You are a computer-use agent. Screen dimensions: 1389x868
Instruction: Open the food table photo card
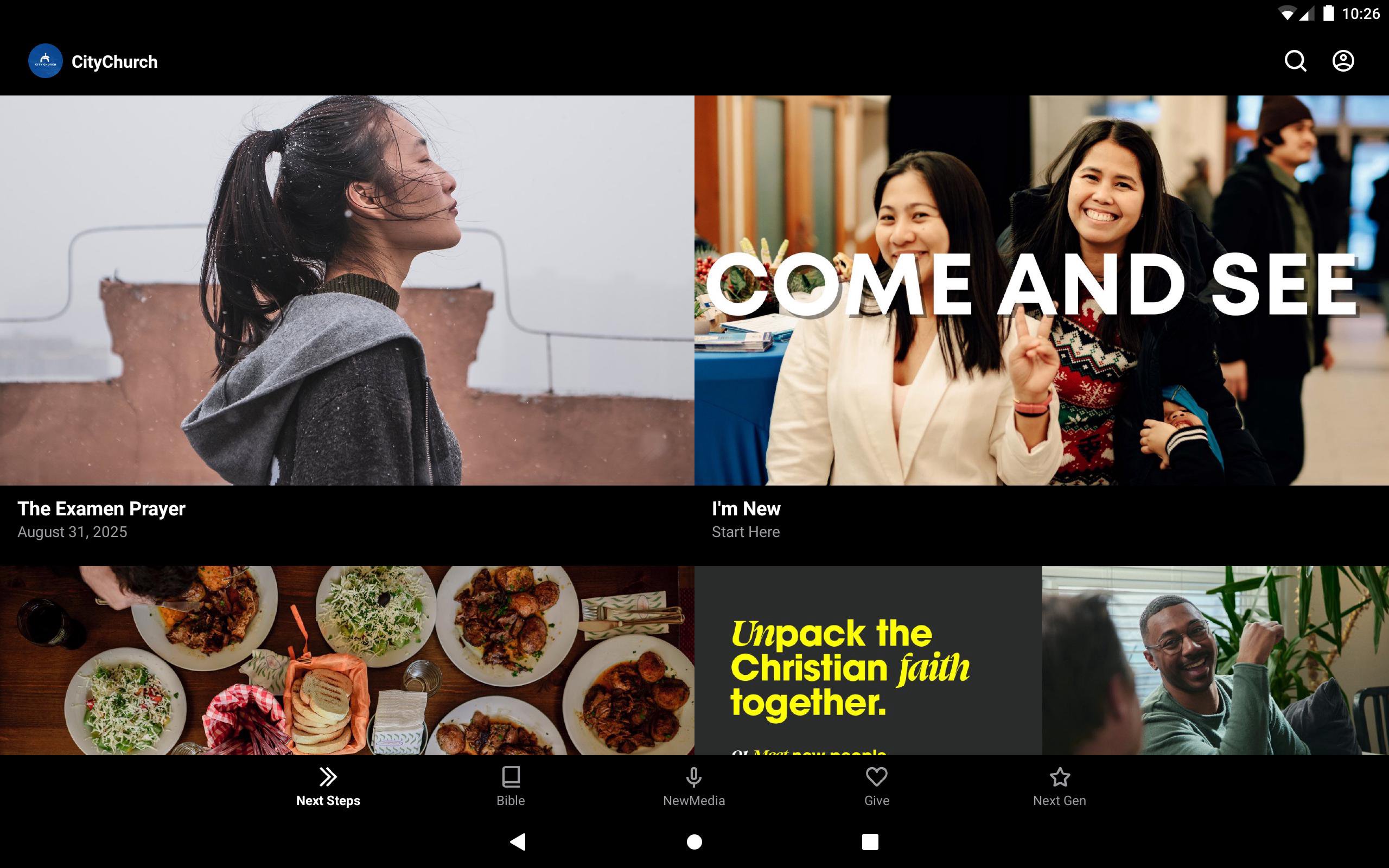pyautogui.click(x=347, y=660)
